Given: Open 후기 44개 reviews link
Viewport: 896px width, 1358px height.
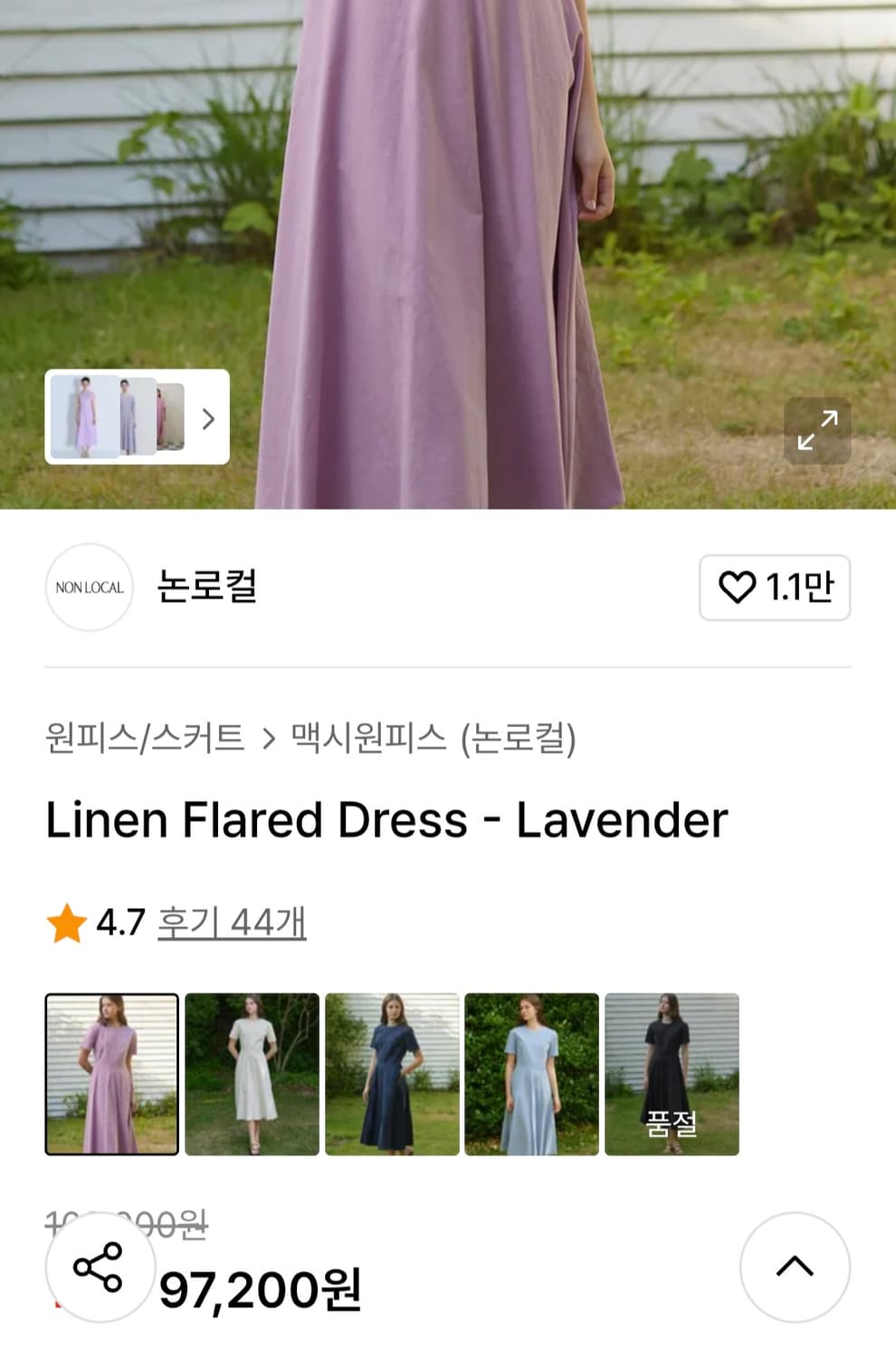Looking at the screenshot, I should coord(231,923).
